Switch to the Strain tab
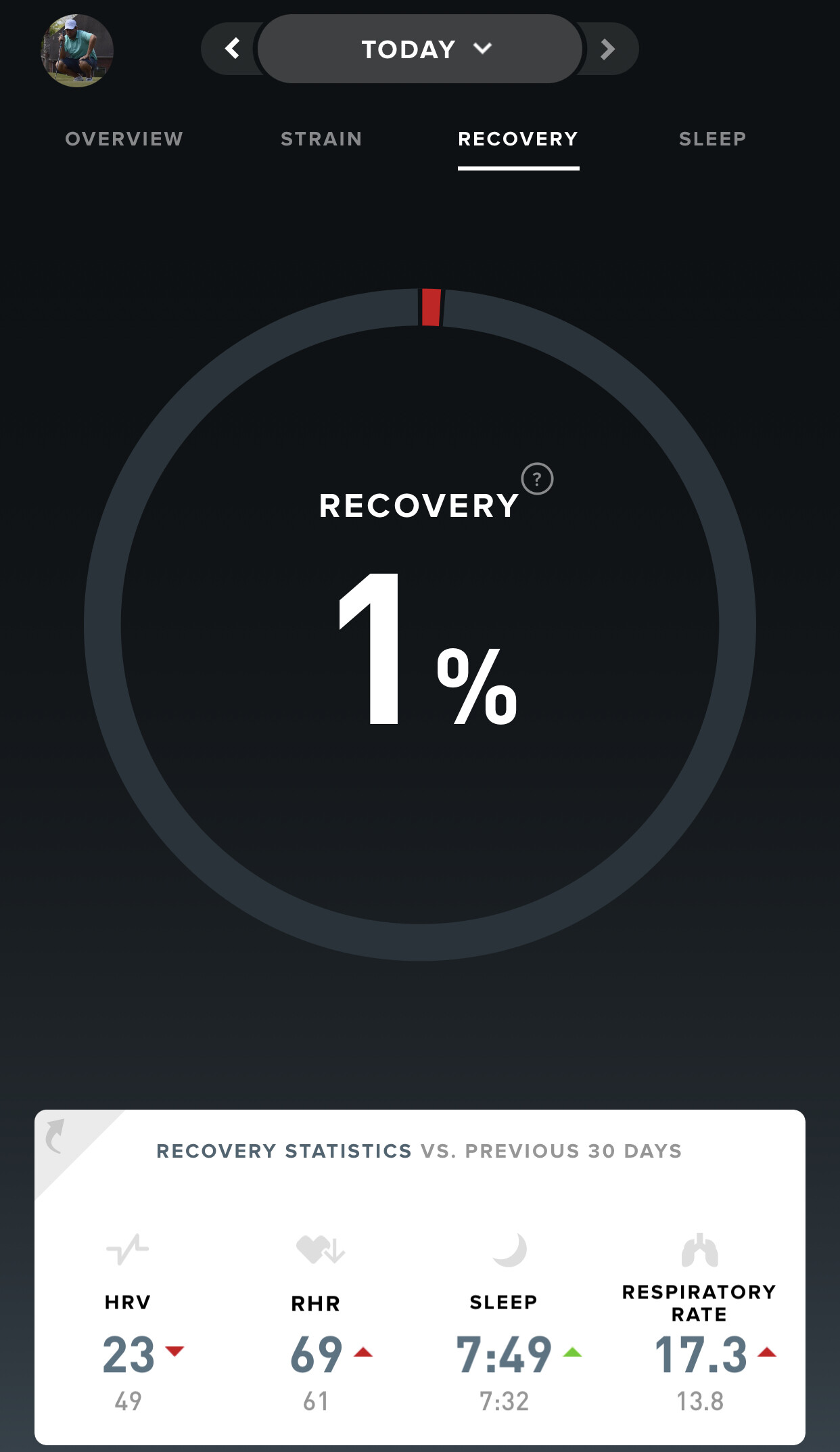Screen dimensions: 840x1452 tap(321, 139)
